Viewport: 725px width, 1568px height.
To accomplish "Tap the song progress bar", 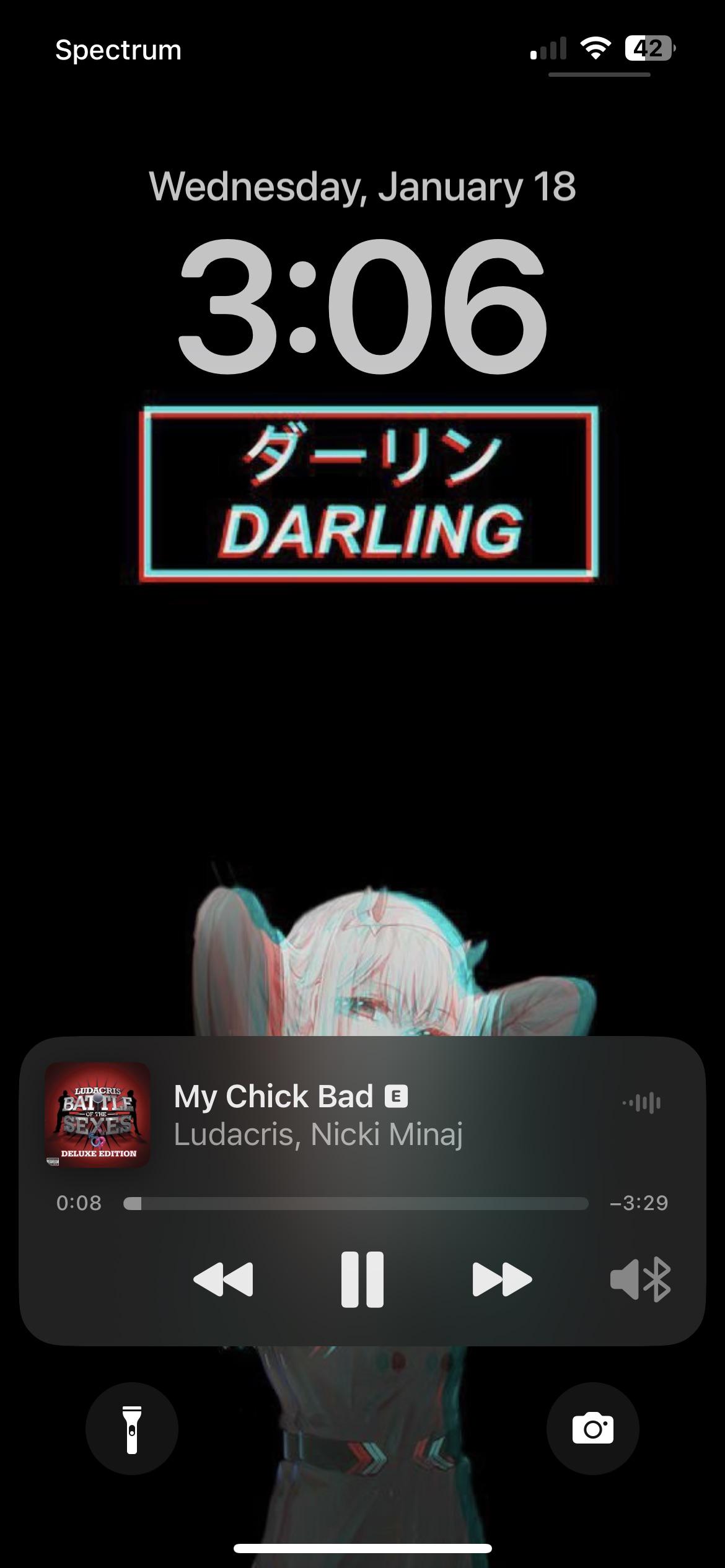I will pyautogui.click(x=356, y=1203).
